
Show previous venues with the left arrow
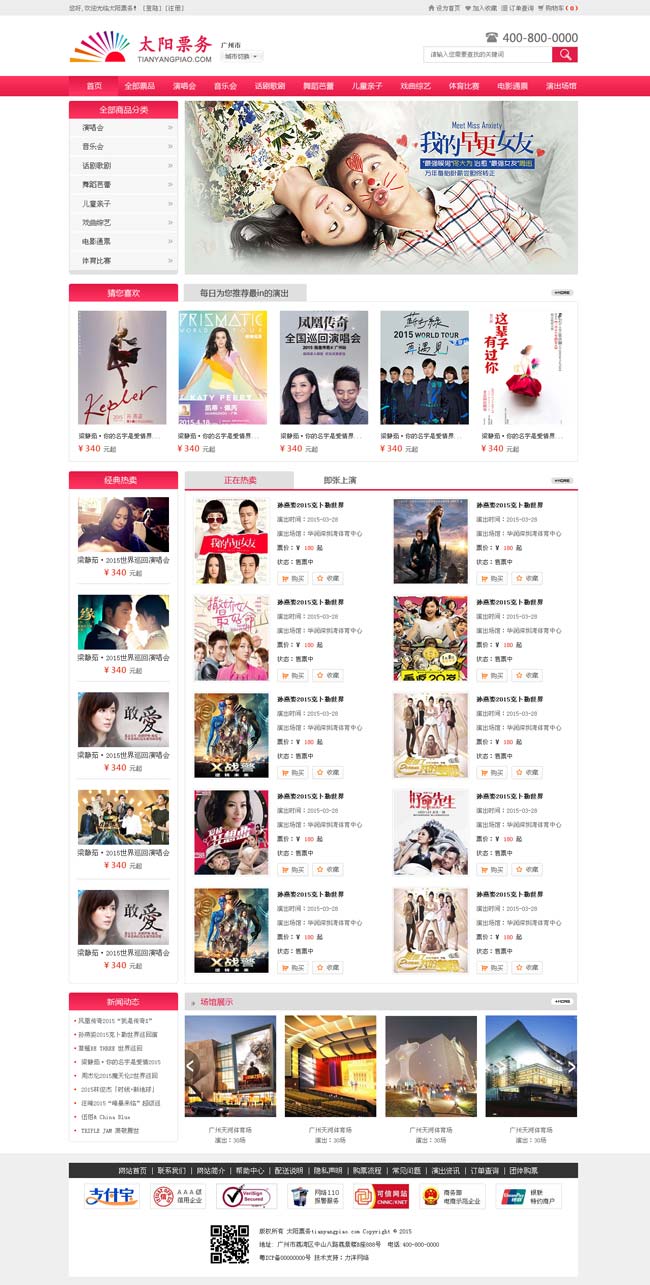[191, 1067]
